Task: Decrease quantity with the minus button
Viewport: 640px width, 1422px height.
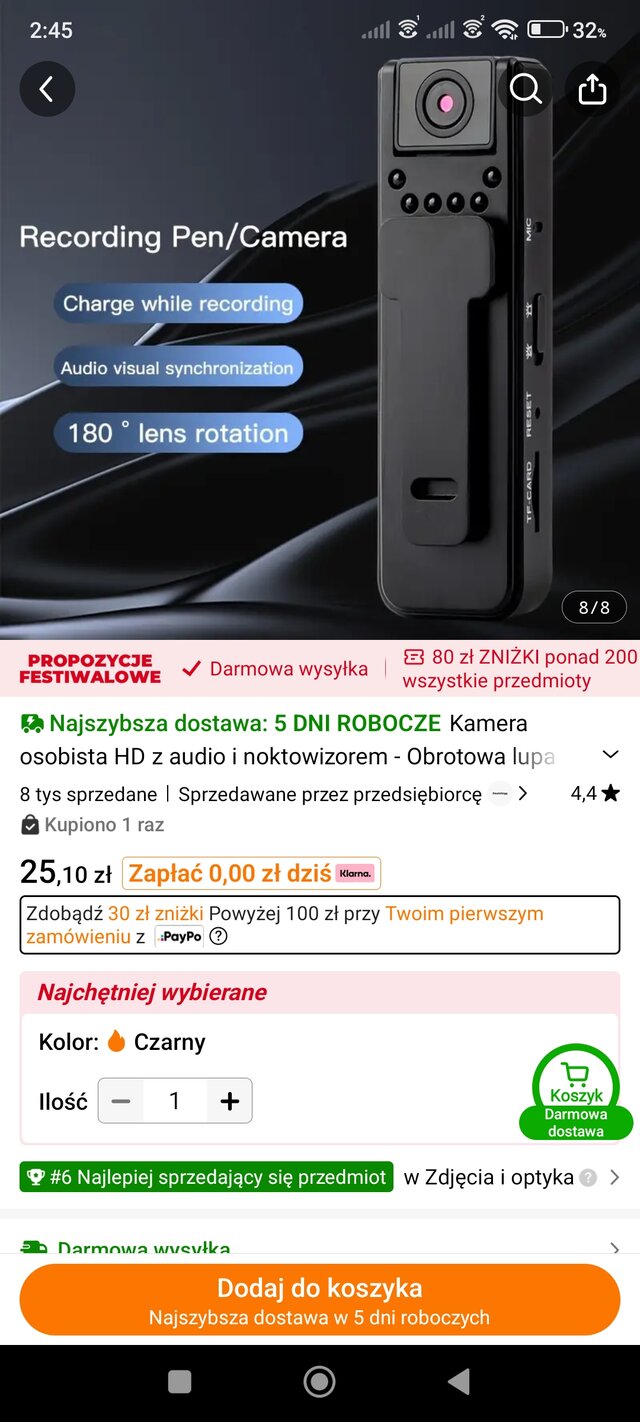Action: [x=121, y=1101]
